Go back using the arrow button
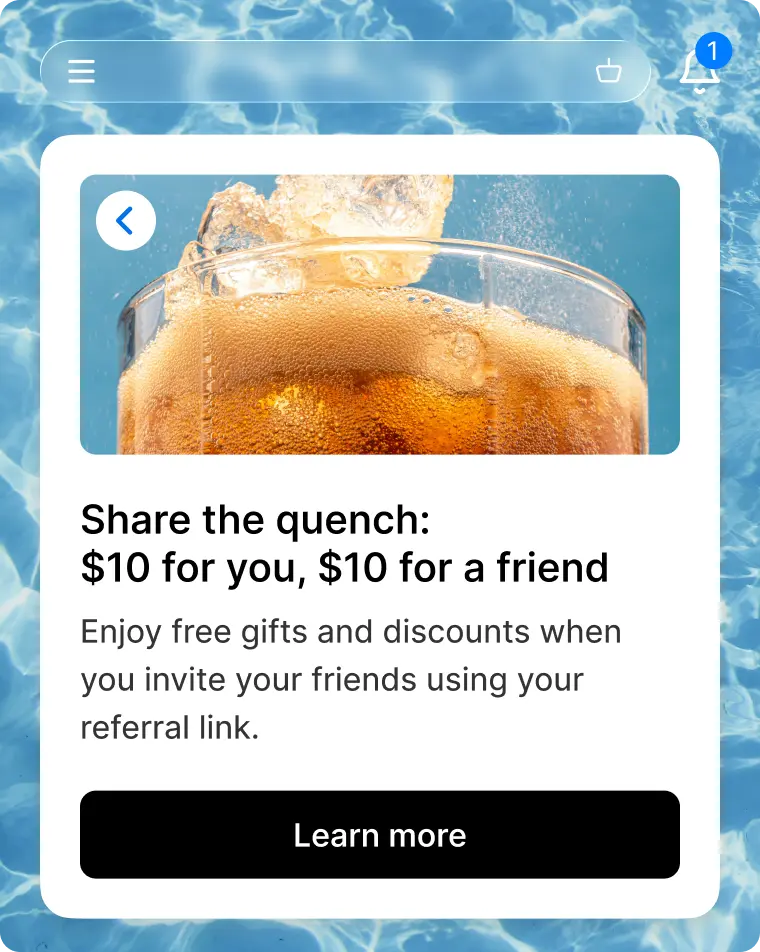 126,220
